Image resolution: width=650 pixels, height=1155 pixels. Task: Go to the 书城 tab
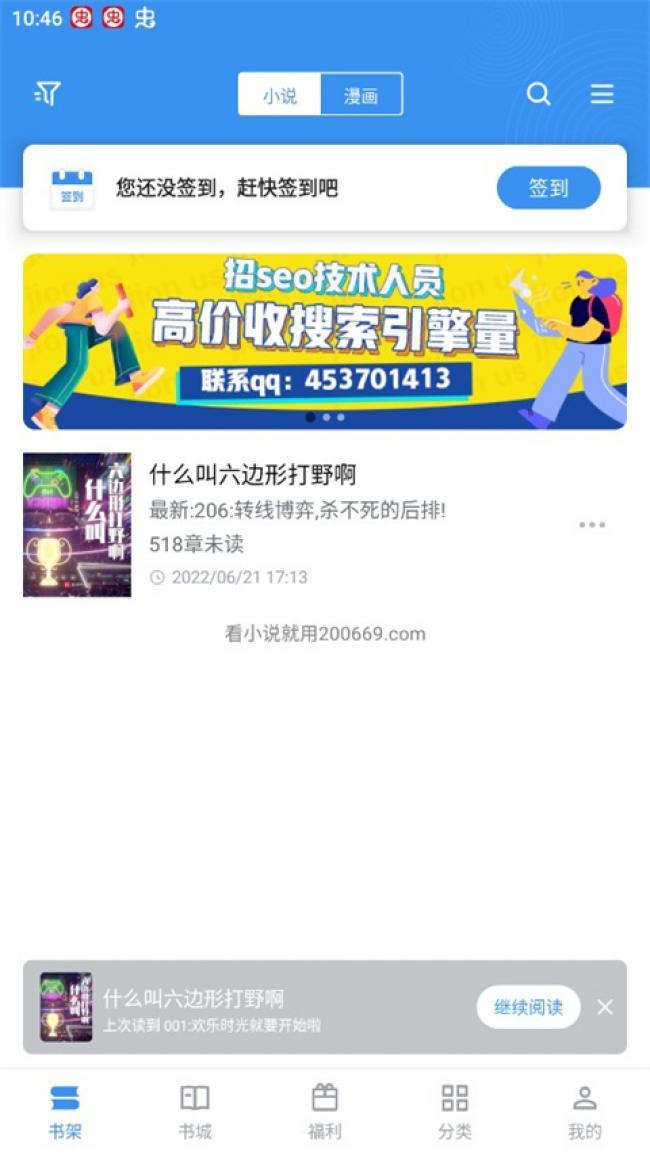(x=195, y=1111)
